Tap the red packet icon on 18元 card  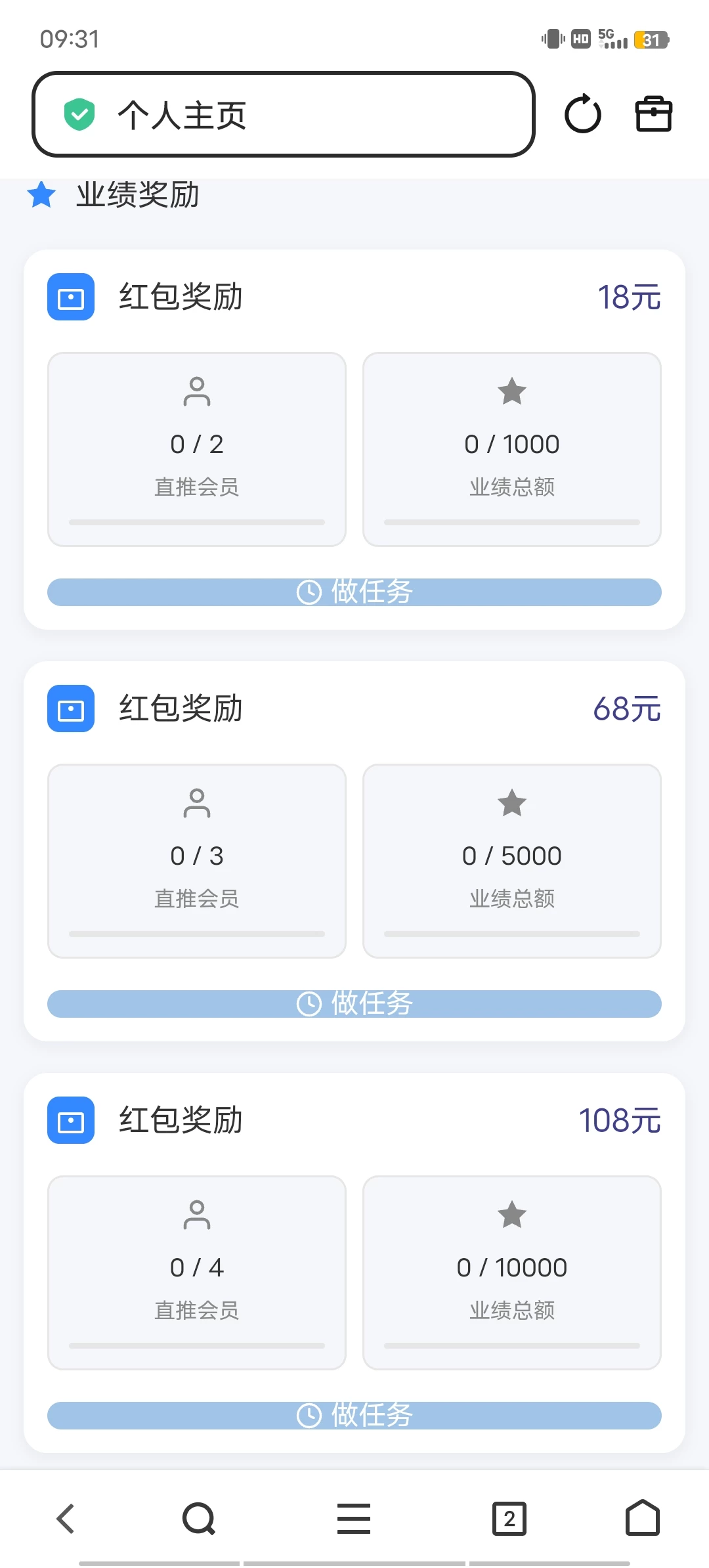(x=70, y=297)
